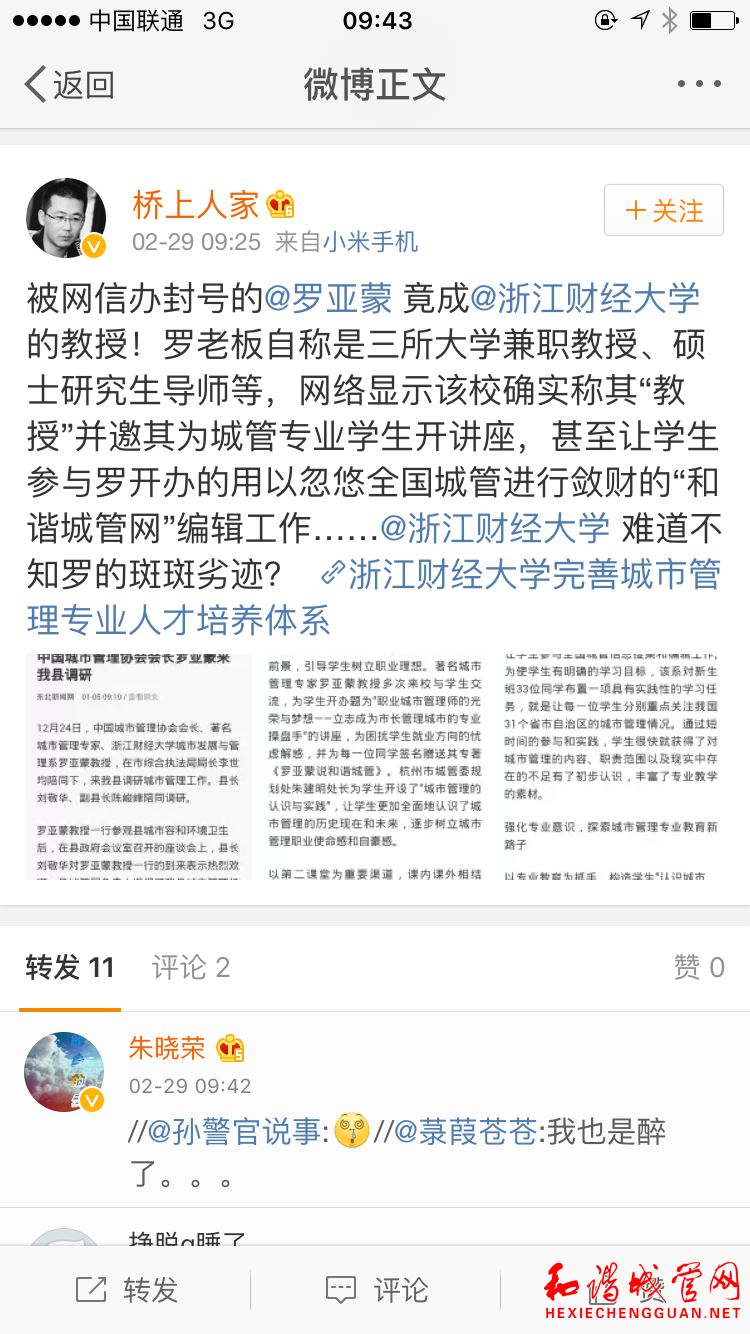Open the @浙江财经大学 mention after 竟成
Screen dimensions: 750x1334
point(585,298)
